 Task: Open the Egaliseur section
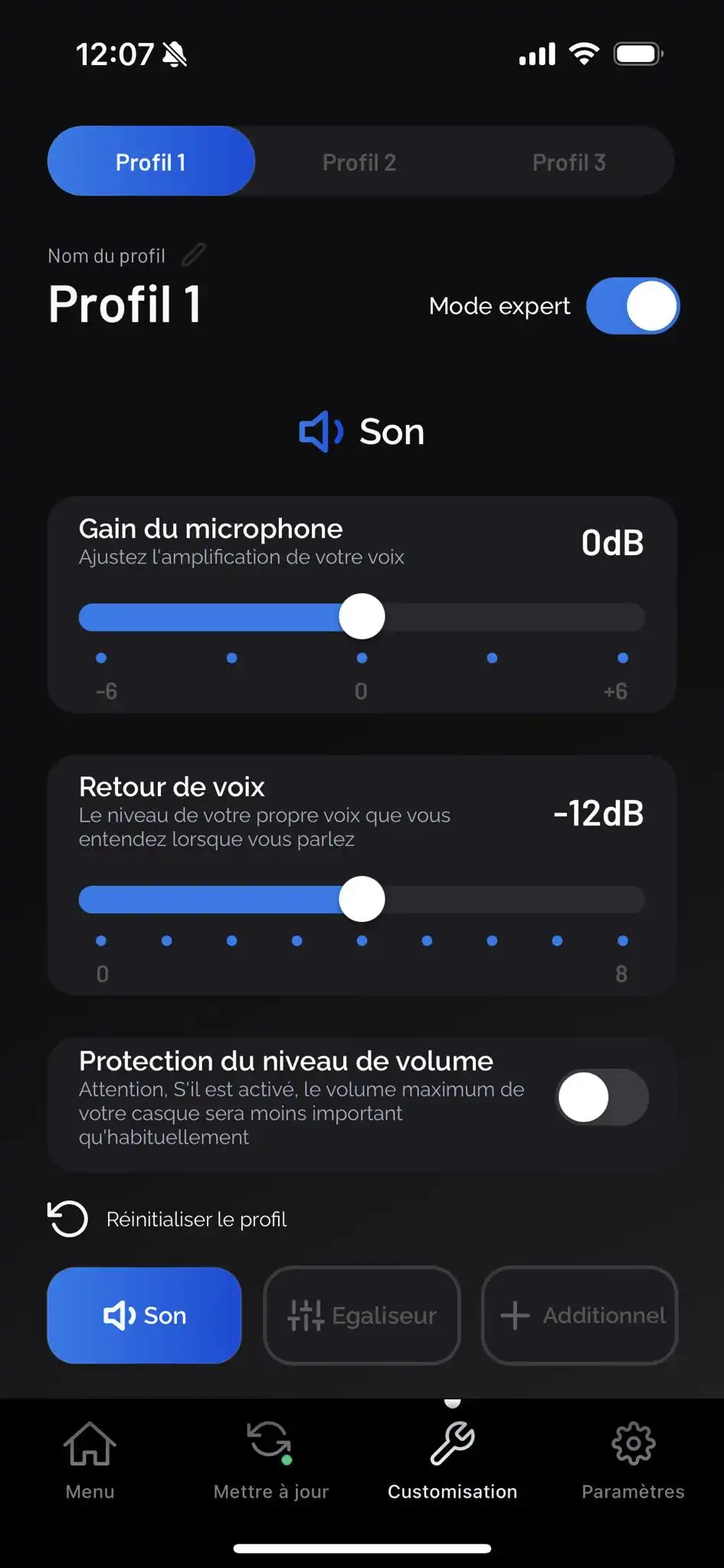362,1315
